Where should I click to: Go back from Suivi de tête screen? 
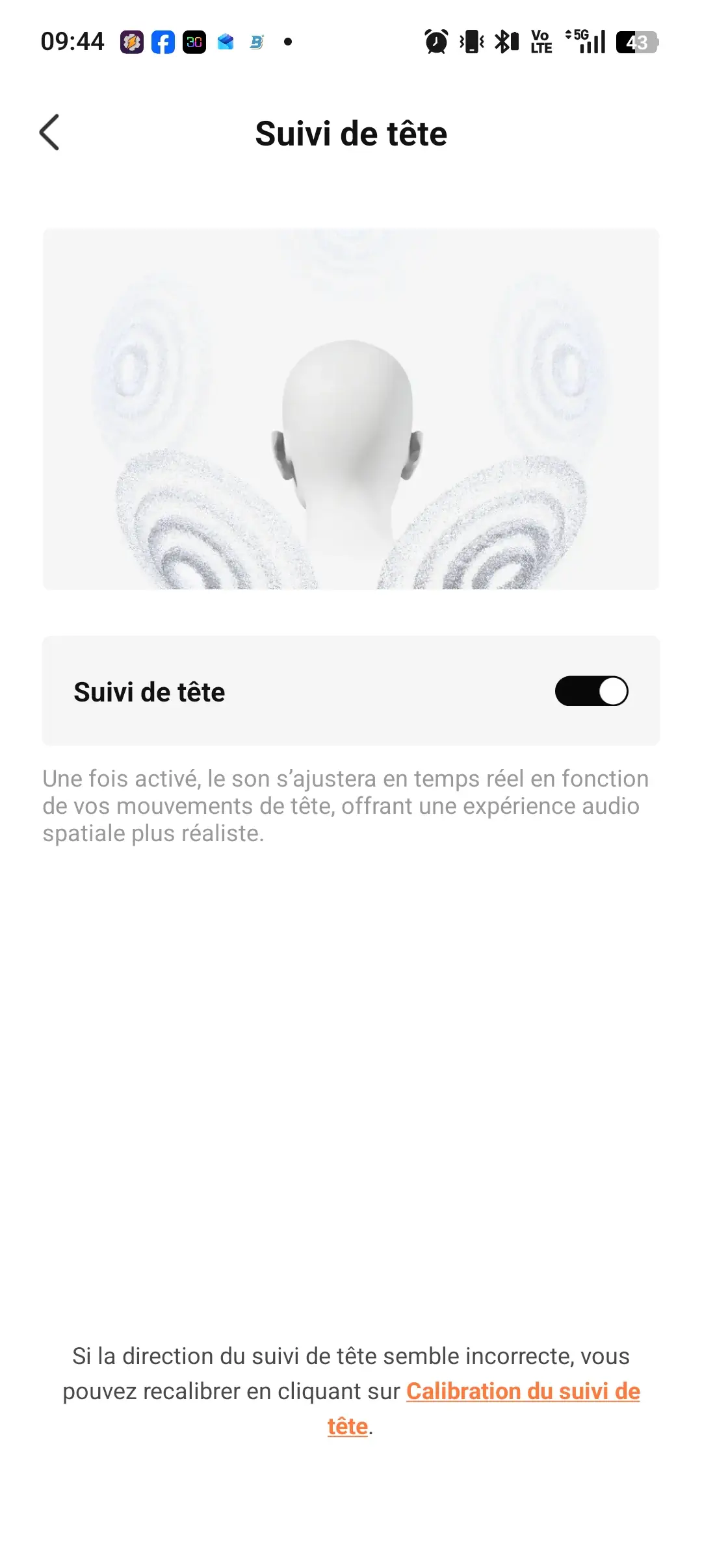[50, 133]
